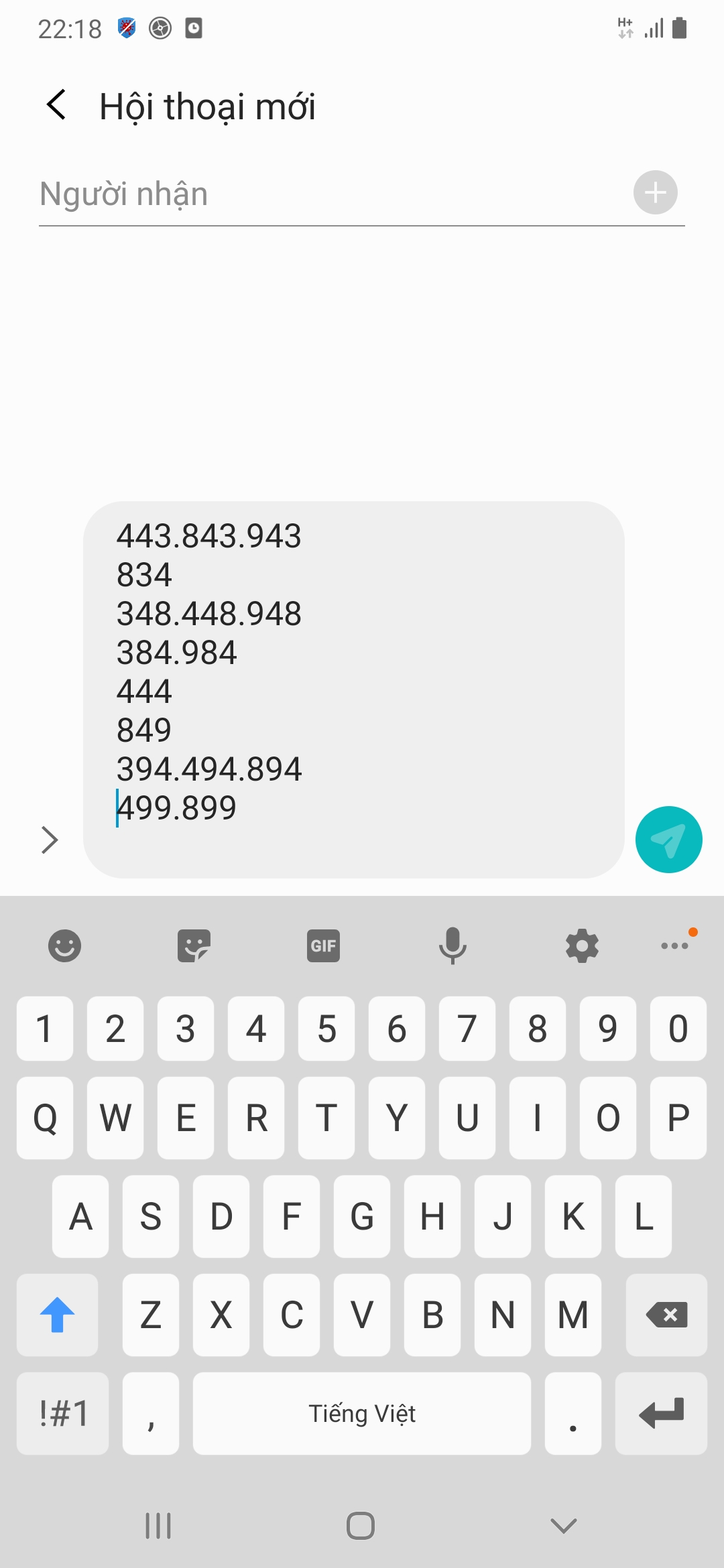Screen dimensions: 724x1568
Task: Open the emoji panel on the keyboard
Action: (64, 945)
